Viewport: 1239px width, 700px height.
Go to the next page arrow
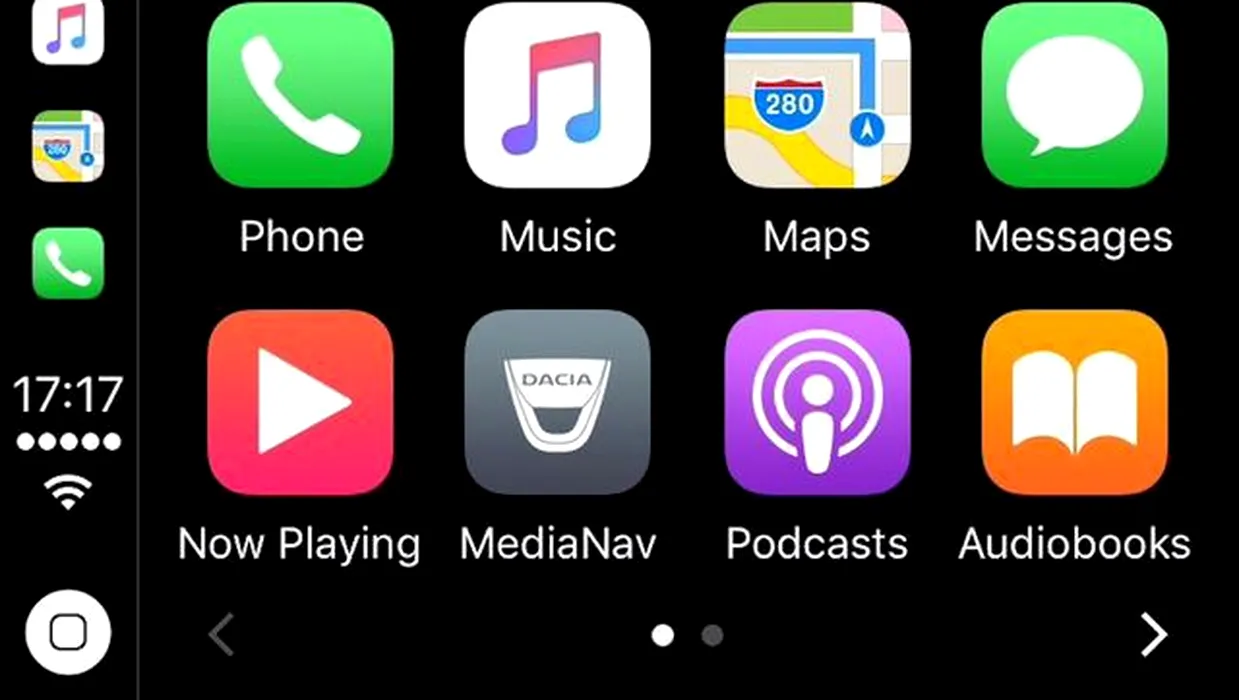pos(1154,634)
